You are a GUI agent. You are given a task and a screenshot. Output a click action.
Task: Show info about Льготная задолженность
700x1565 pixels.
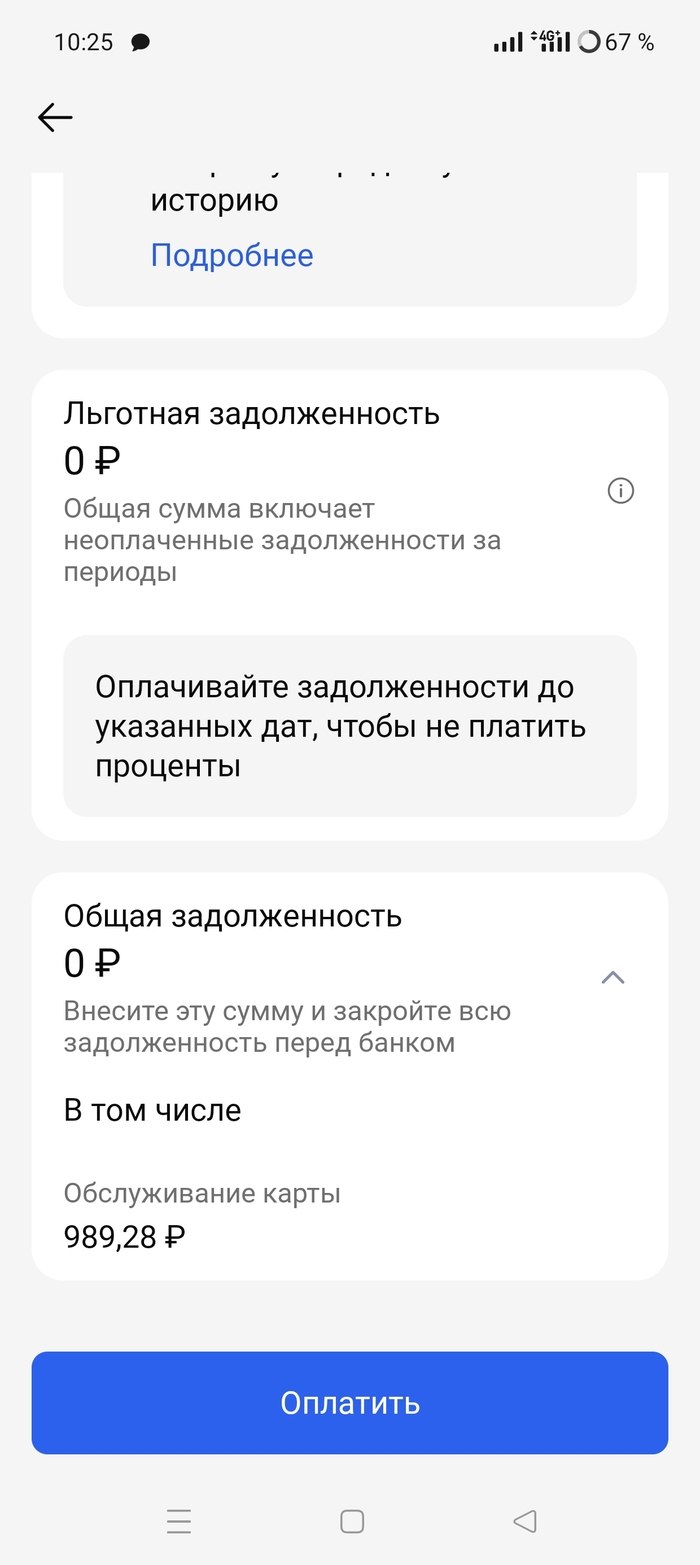tap(621, 491)
